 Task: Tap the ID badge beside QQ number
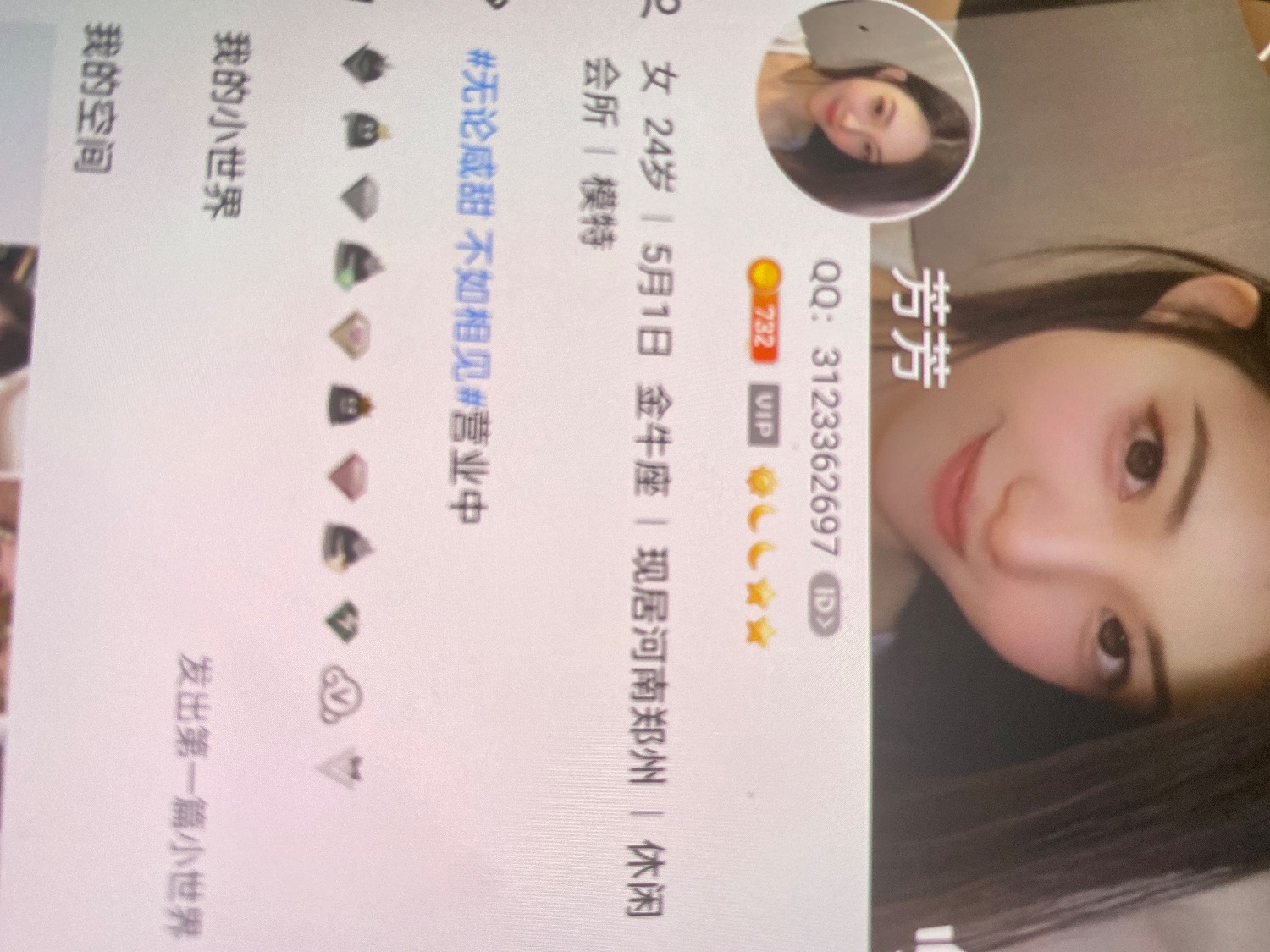pos(825,603)
